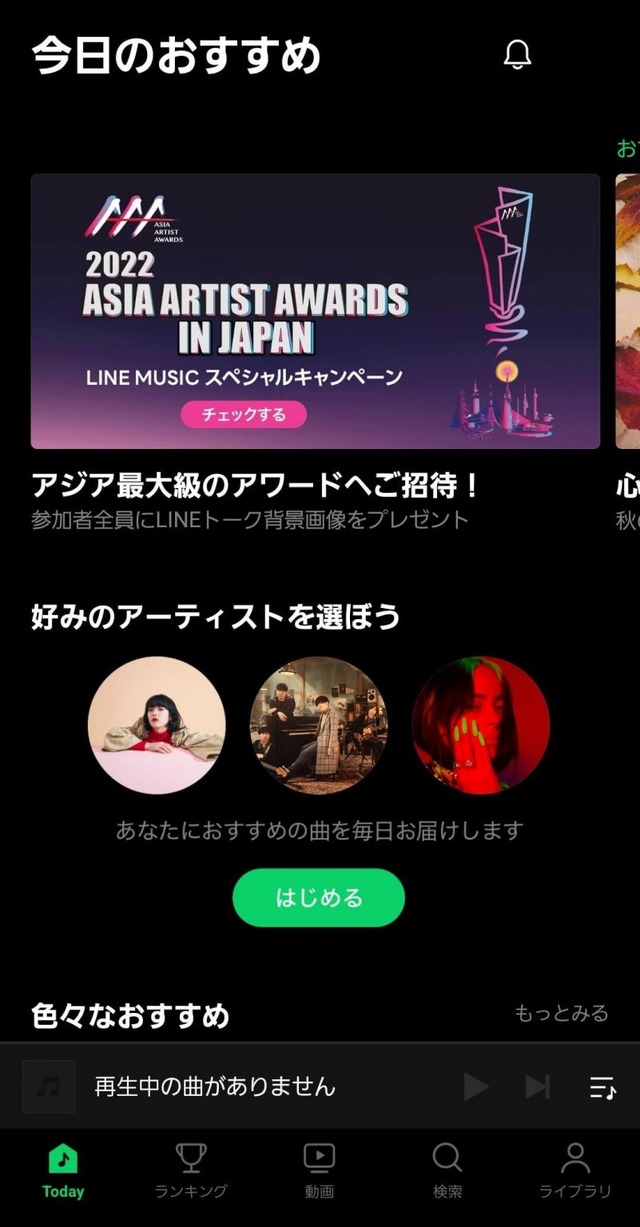Tap the green はじめる button
640x1227 pixels.
[x=318, y=897]
